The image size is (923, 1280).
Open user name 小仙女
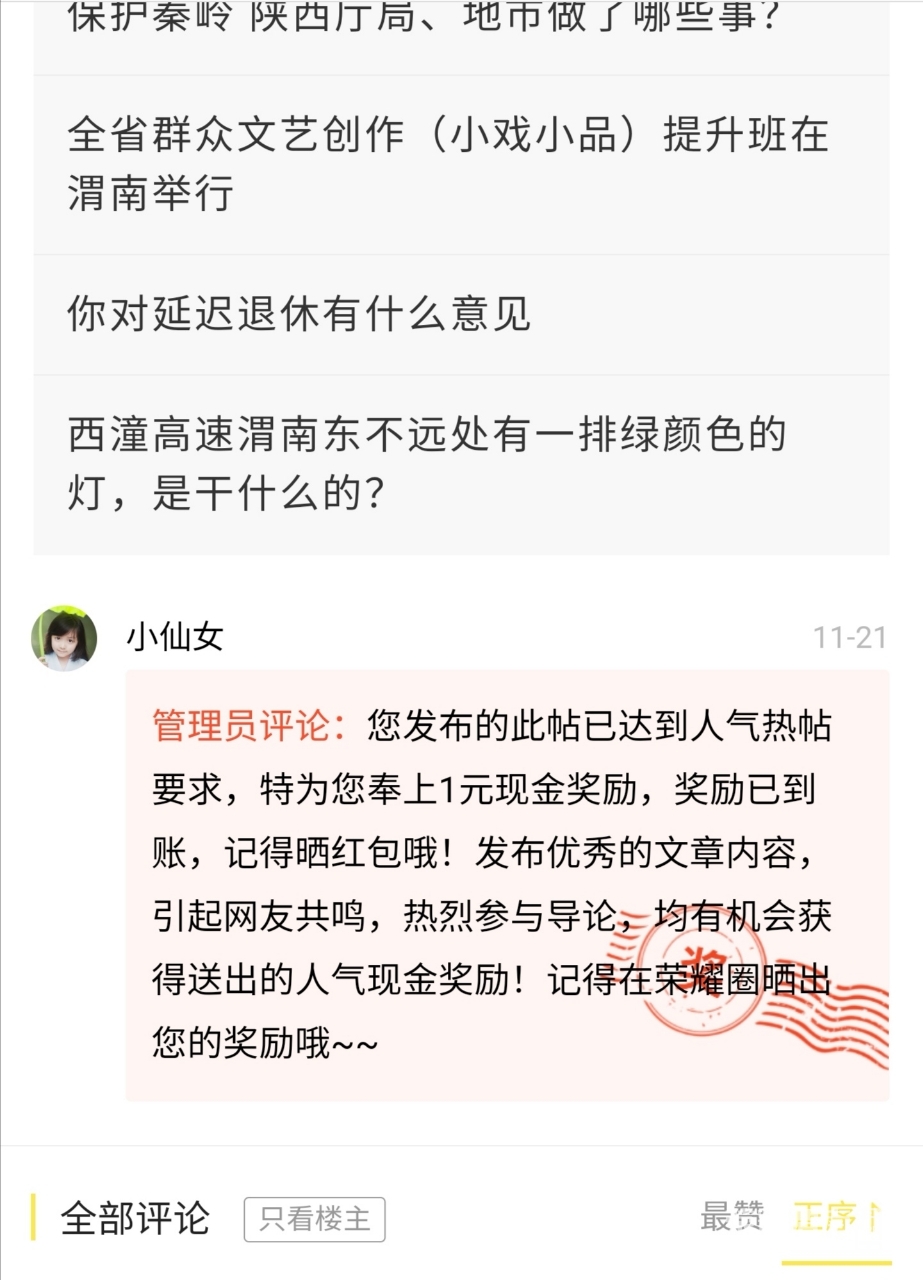pyautogui.click(x=175, y=638)
